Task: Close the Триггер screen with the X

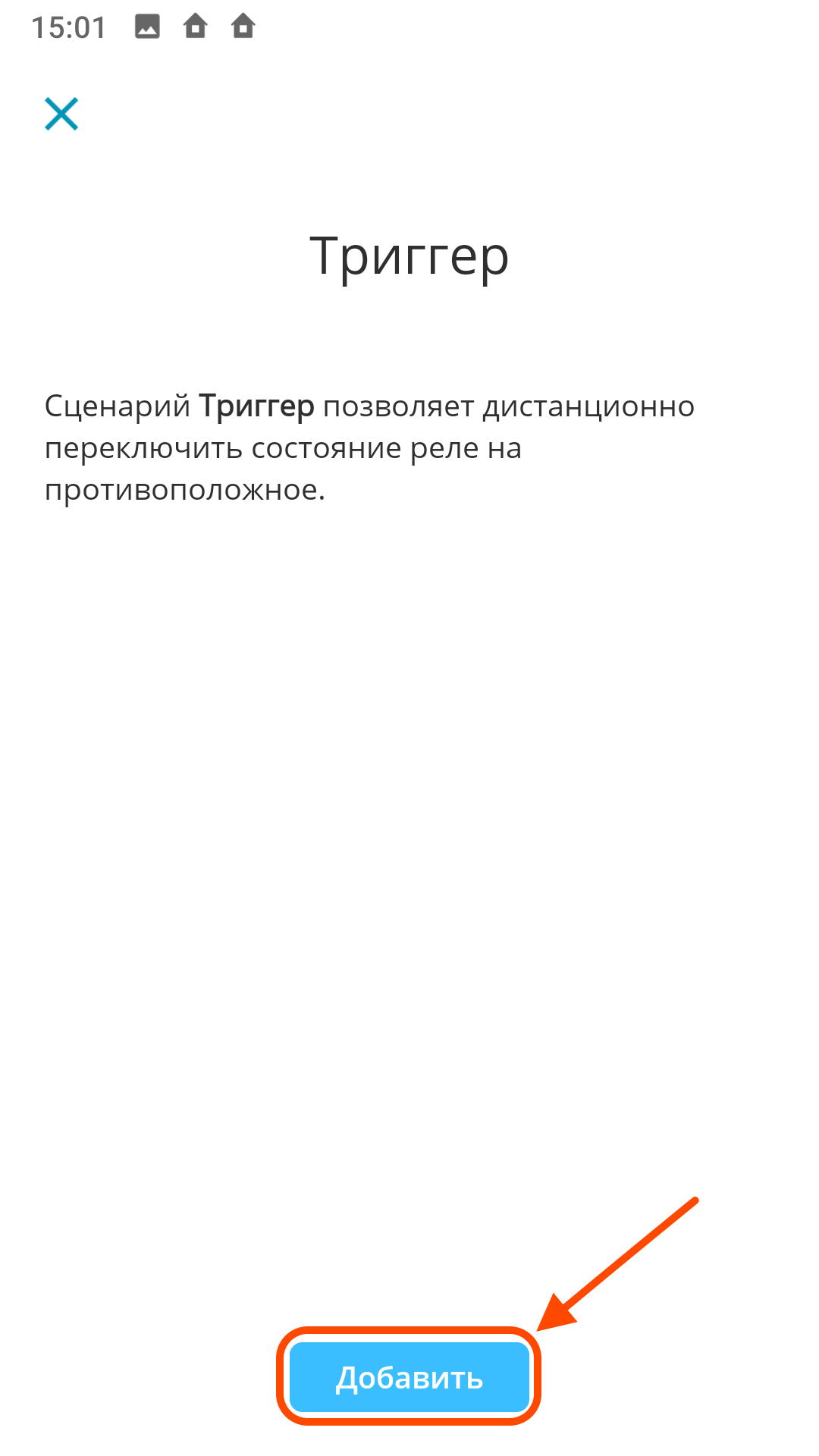Action: tap(61, 115)
